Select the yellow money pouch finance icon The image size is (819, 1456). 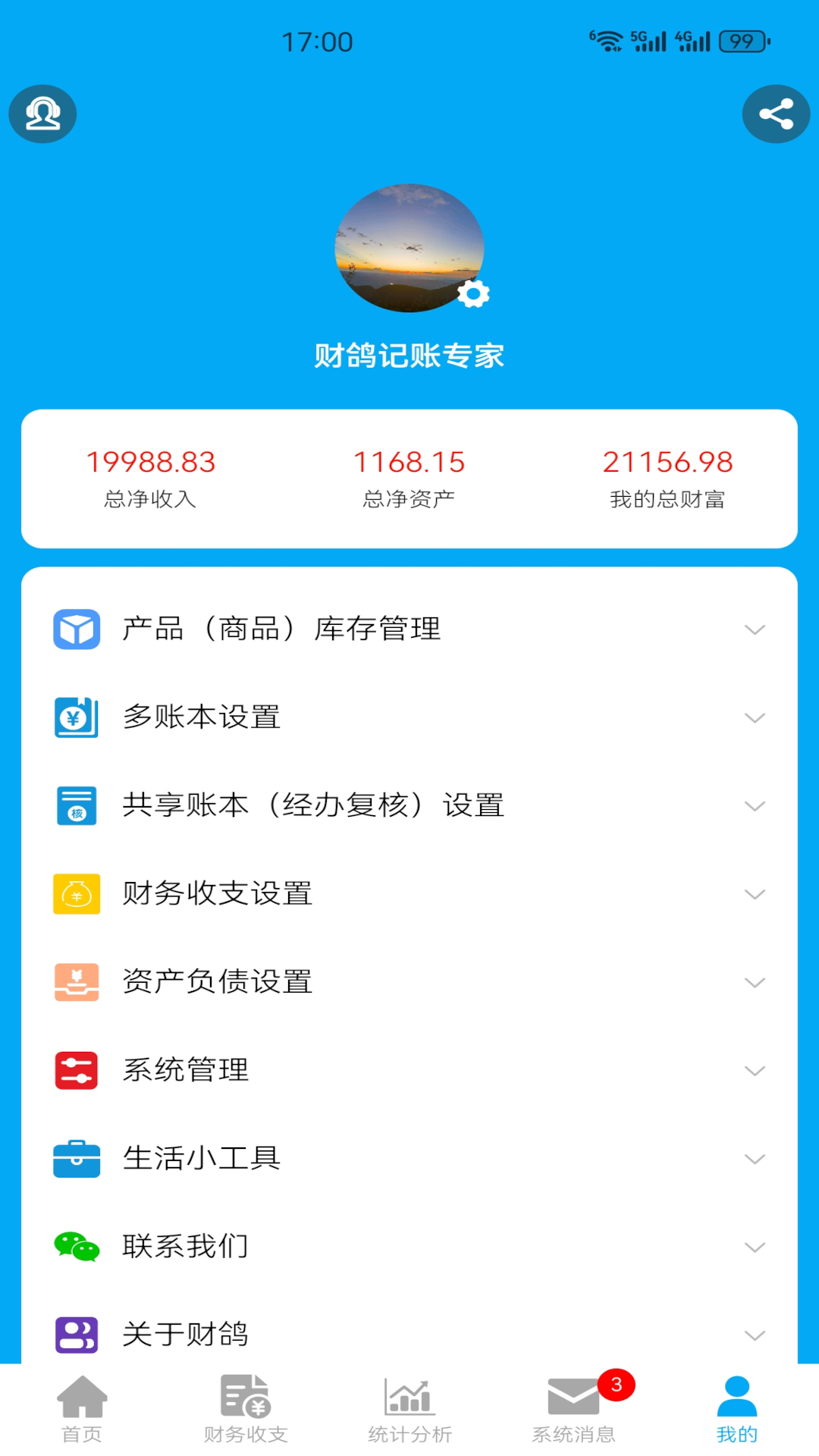[76, 894]
